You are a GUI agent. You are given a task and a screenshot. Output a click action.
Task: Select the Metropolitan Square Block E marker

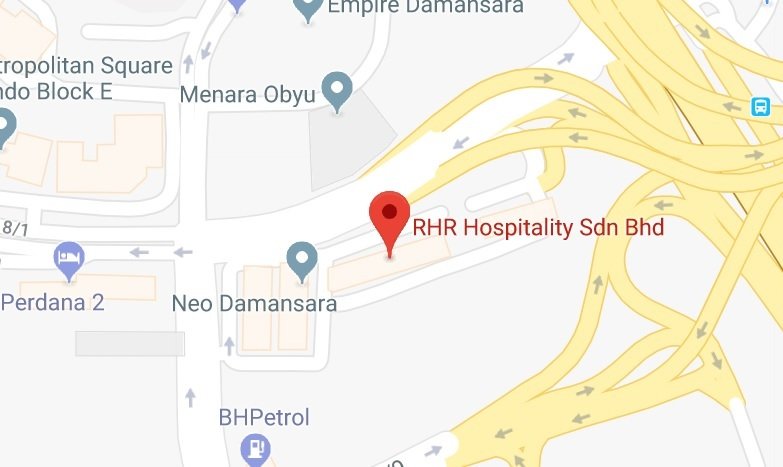[3, 128]
